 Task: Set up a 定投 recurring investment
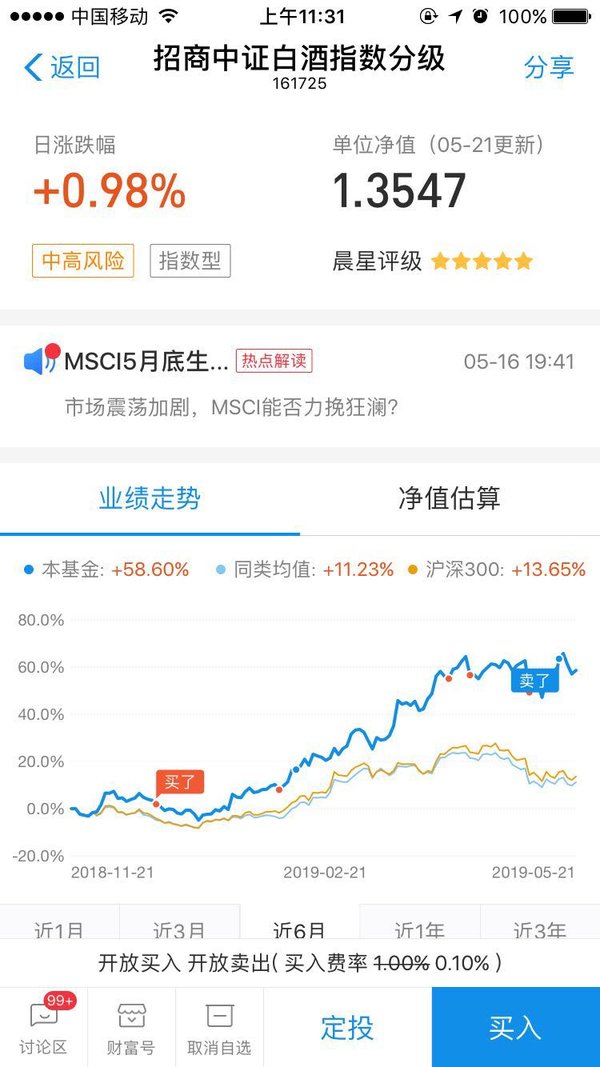tap(348, 1027)
